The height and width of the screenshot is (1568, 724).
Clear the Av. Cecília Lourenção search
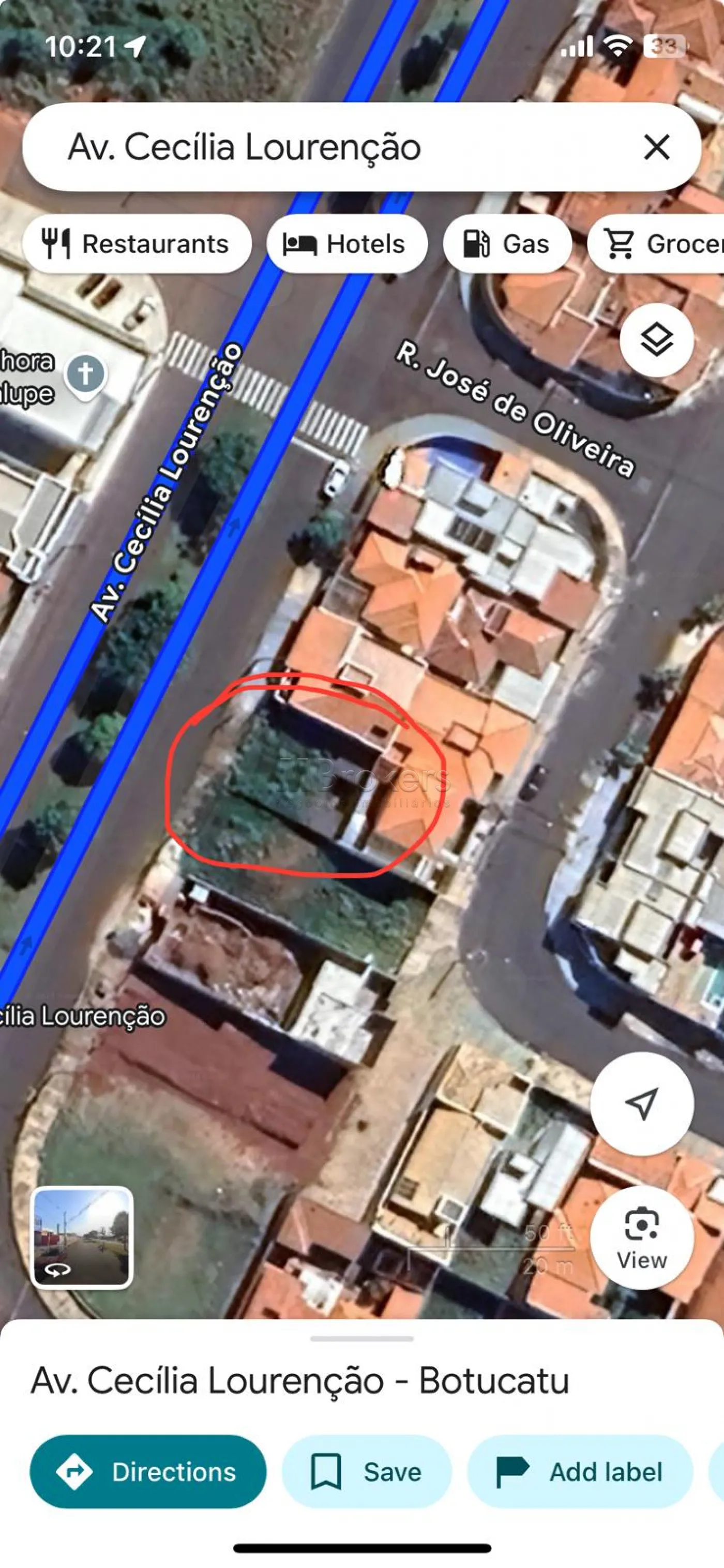point(656,147)
